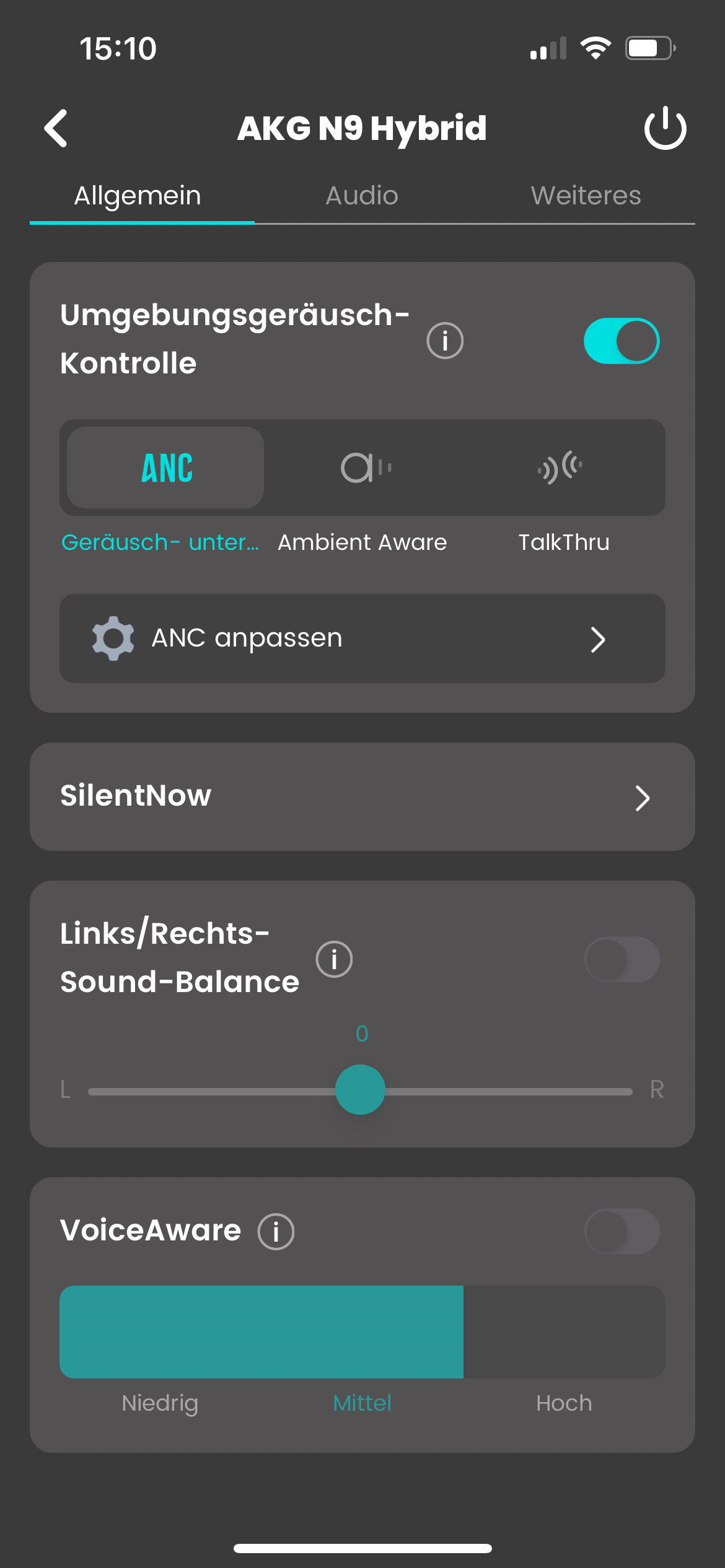
Task: Tap the sound balance slider knob
Action: pos(360,1089)
